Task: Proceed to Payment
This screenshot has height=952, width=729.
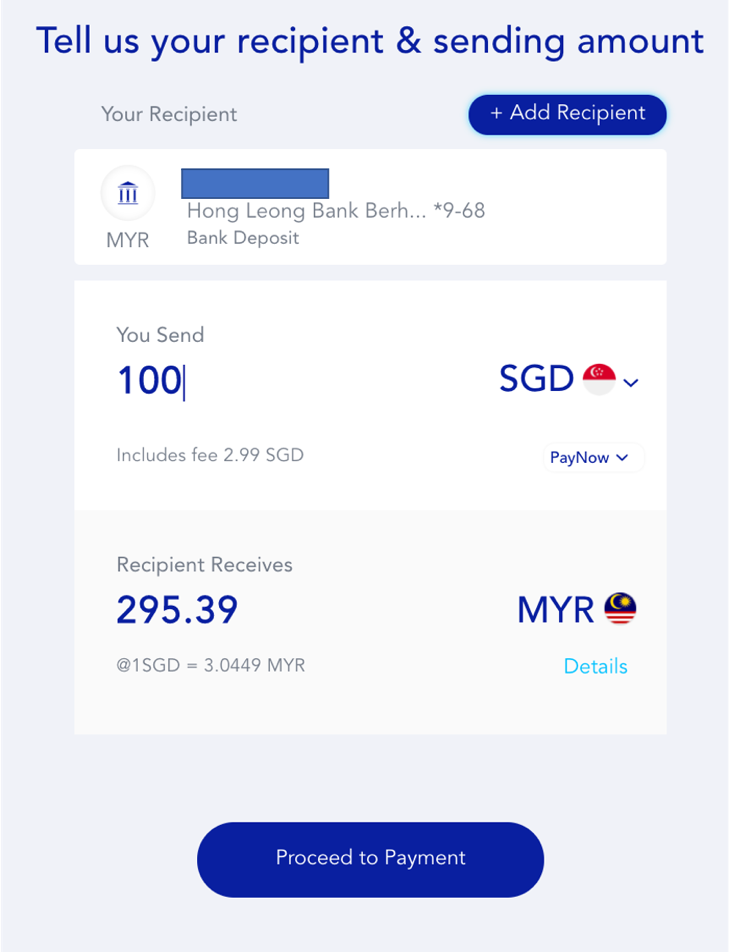Action: pyautogui.click(x=370, y=858)
